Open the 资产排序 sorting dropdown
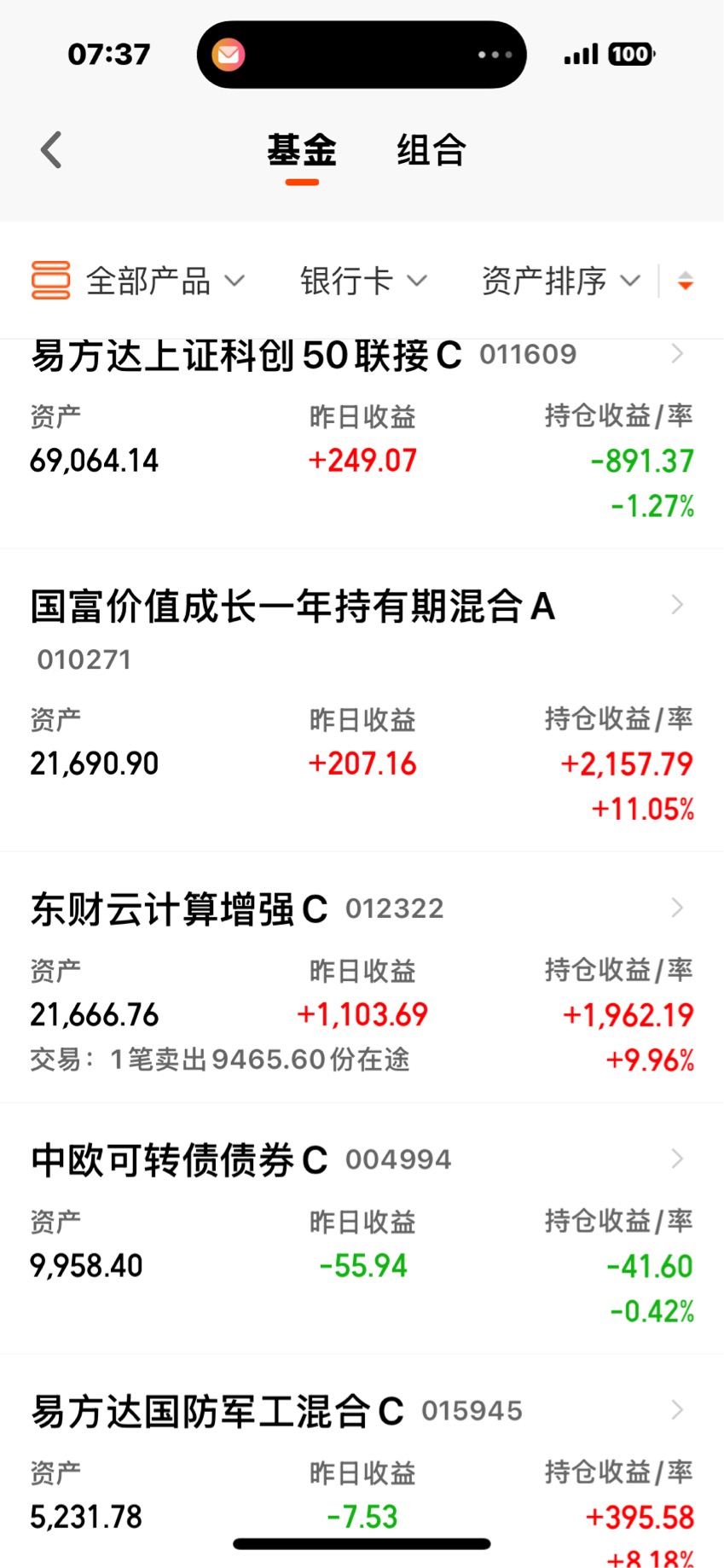 click(561, 281)
